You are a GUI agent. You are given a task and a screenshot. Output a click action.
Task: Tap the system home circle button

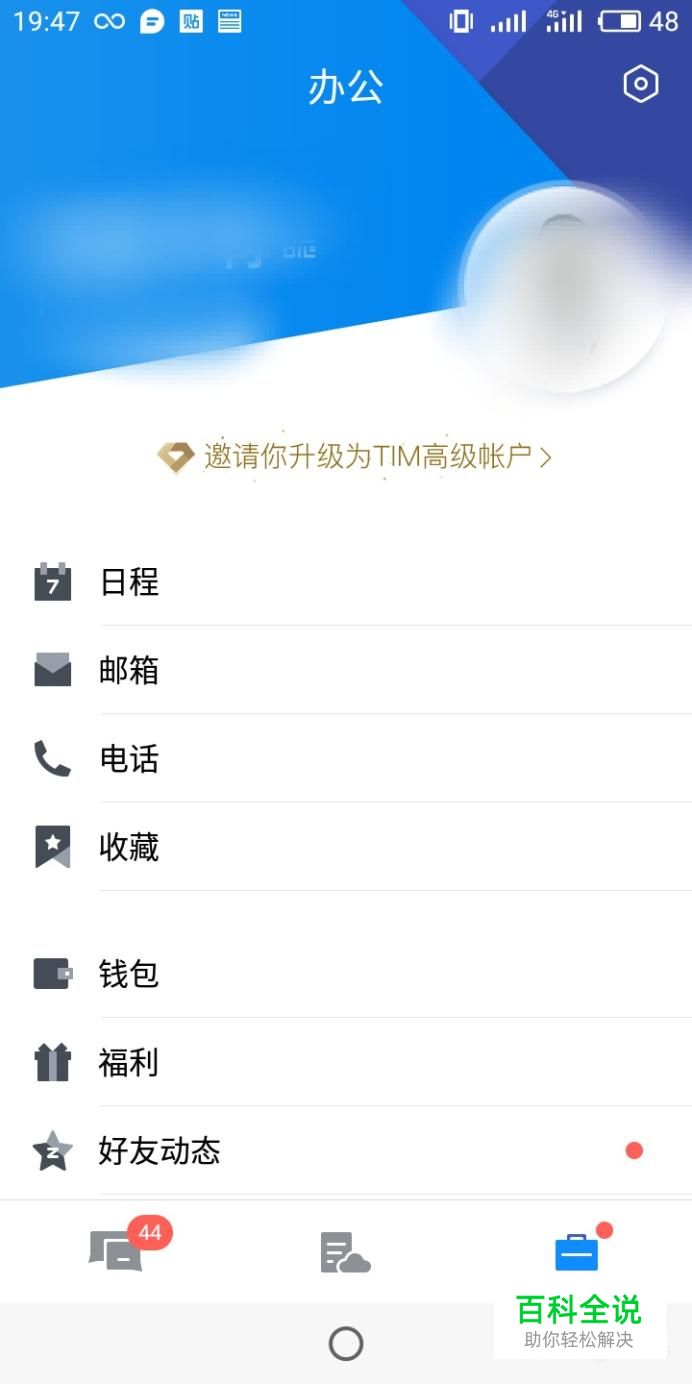coord(346,1343)
